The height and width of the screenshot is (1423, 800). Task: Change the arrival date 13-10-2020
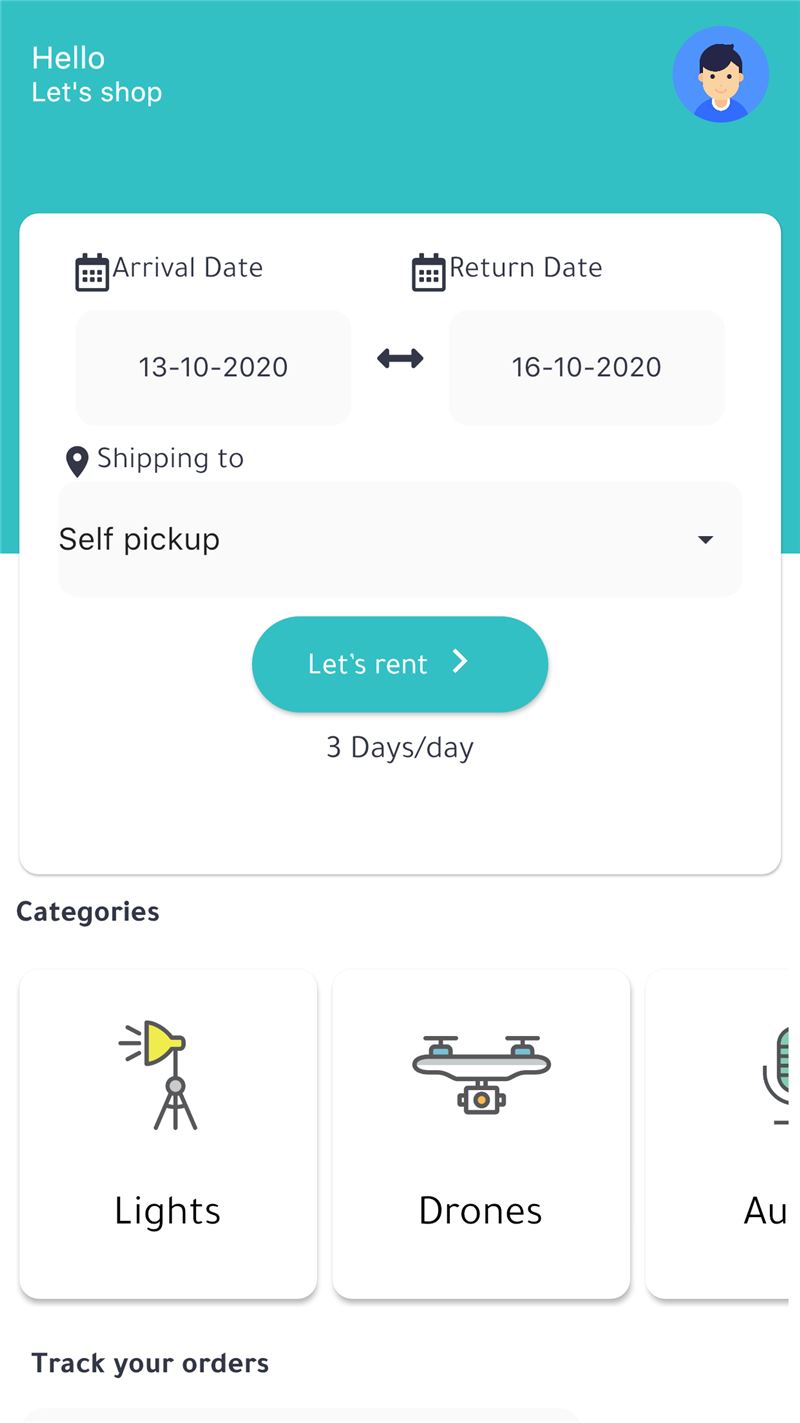tap(213, 367)
